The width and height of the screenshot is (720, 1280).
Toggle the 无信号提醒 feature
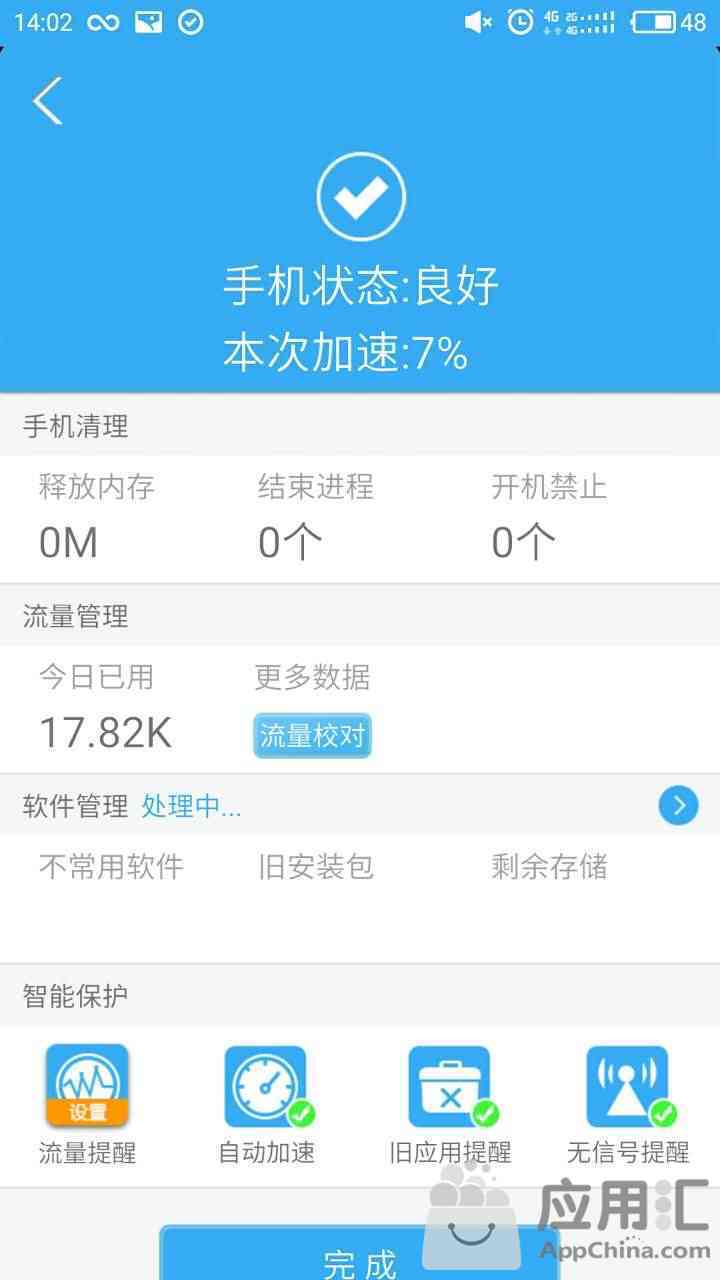tap(628, 1086)
